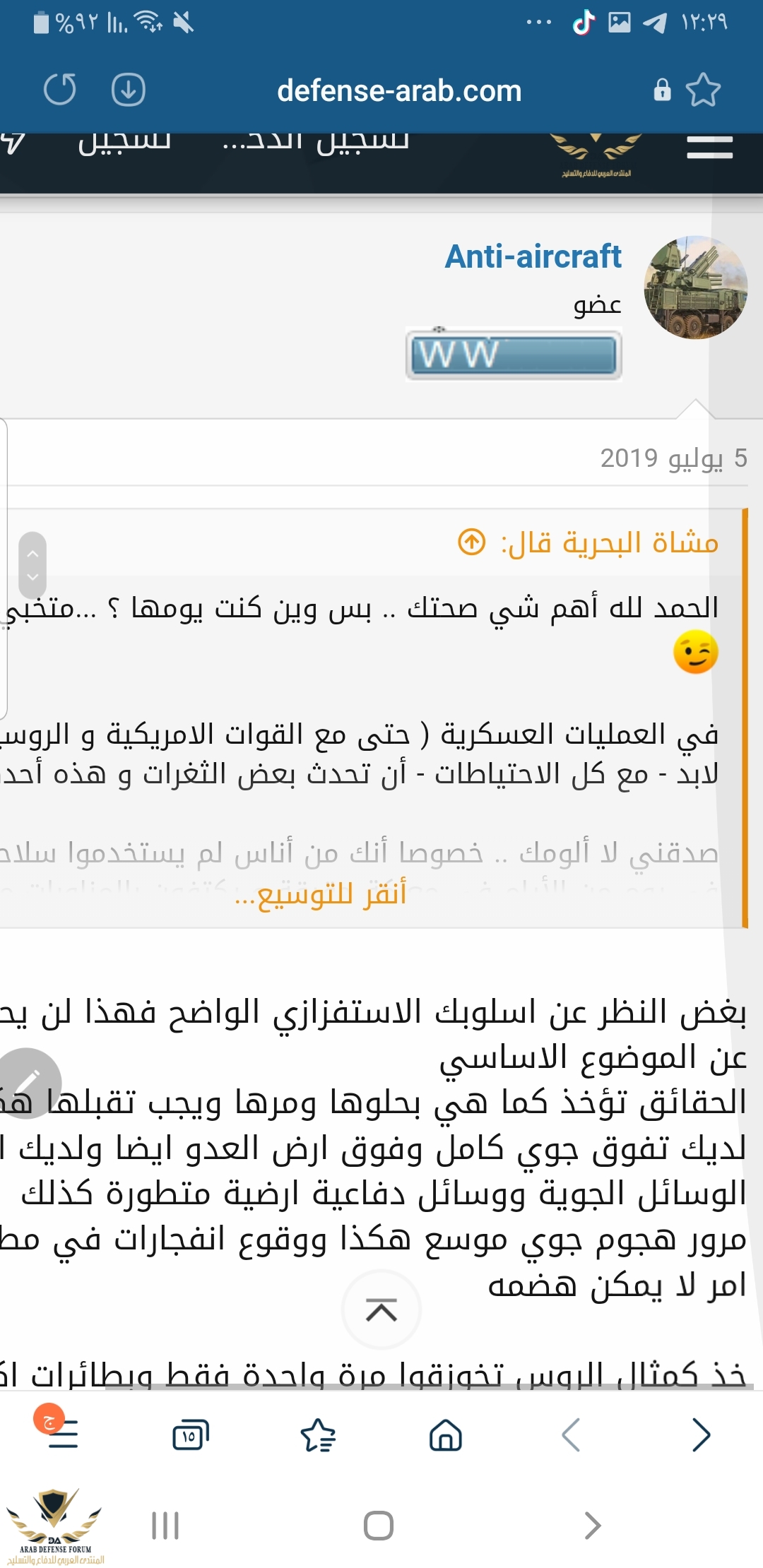Reload the page from the browser bar
This screenshot has width=763, height=1568.
pyautogui.click(x=59, y=90)
